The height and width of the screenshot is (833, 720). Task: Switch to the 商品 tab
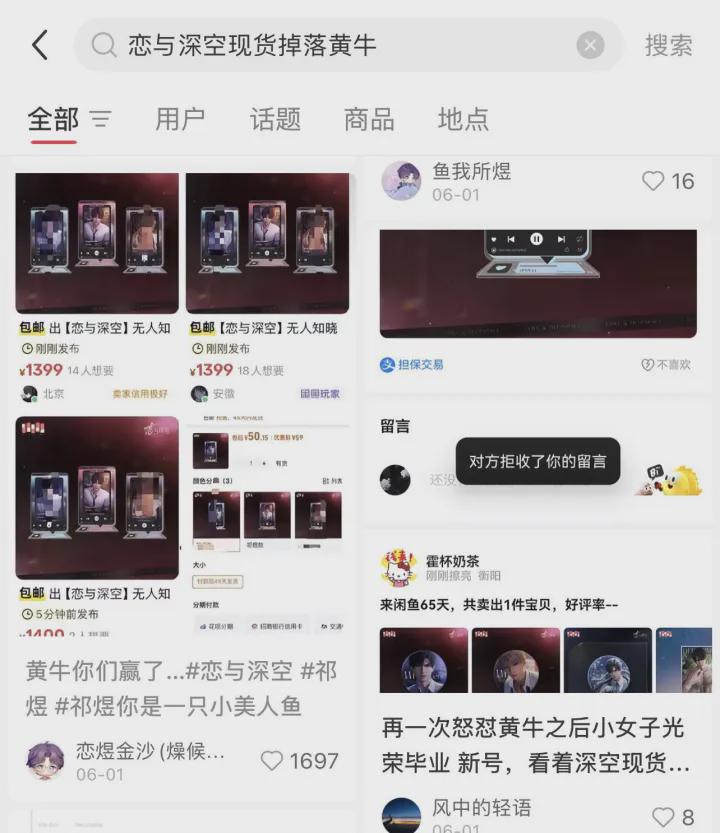(x=369, y=120)
